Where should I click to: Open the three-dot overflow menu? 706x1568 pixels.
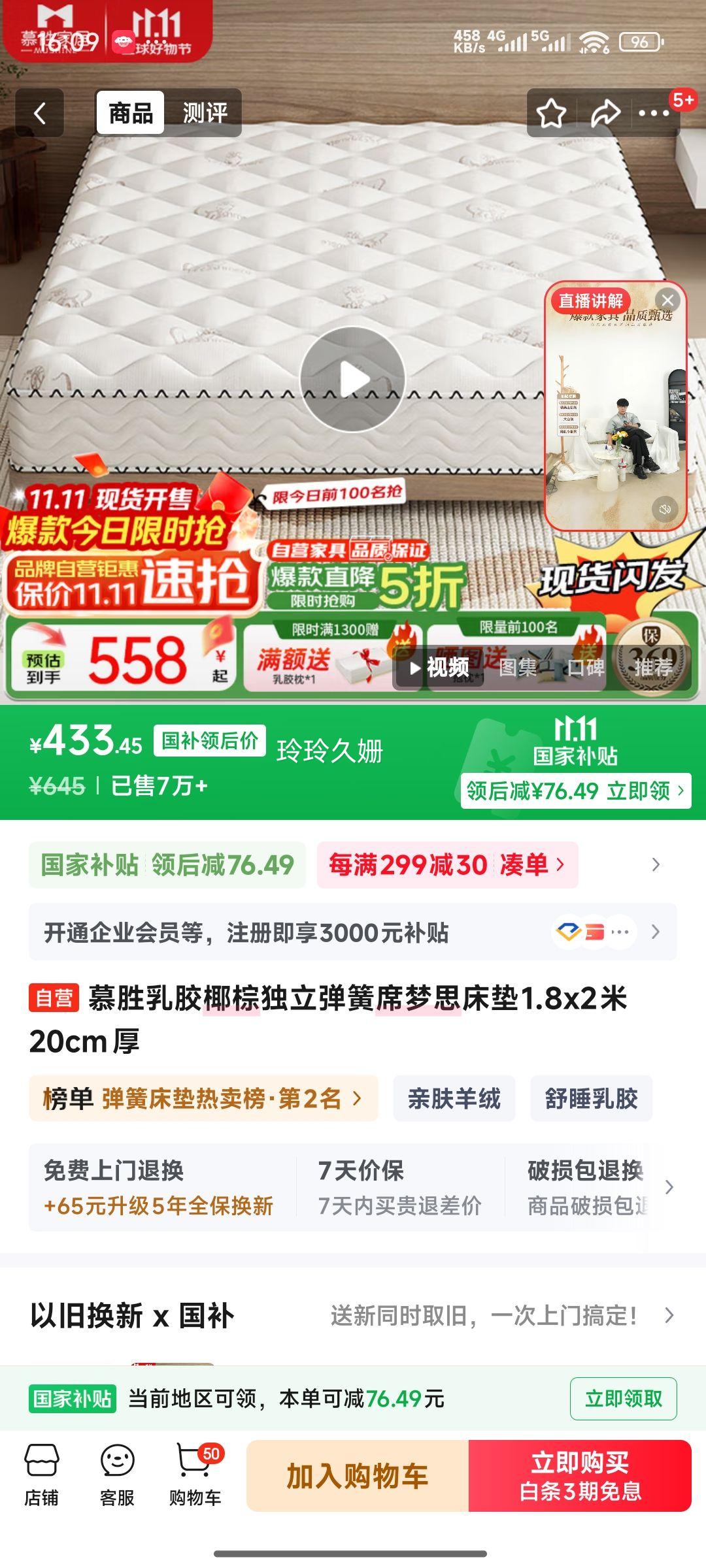click(x=654, y=113)
